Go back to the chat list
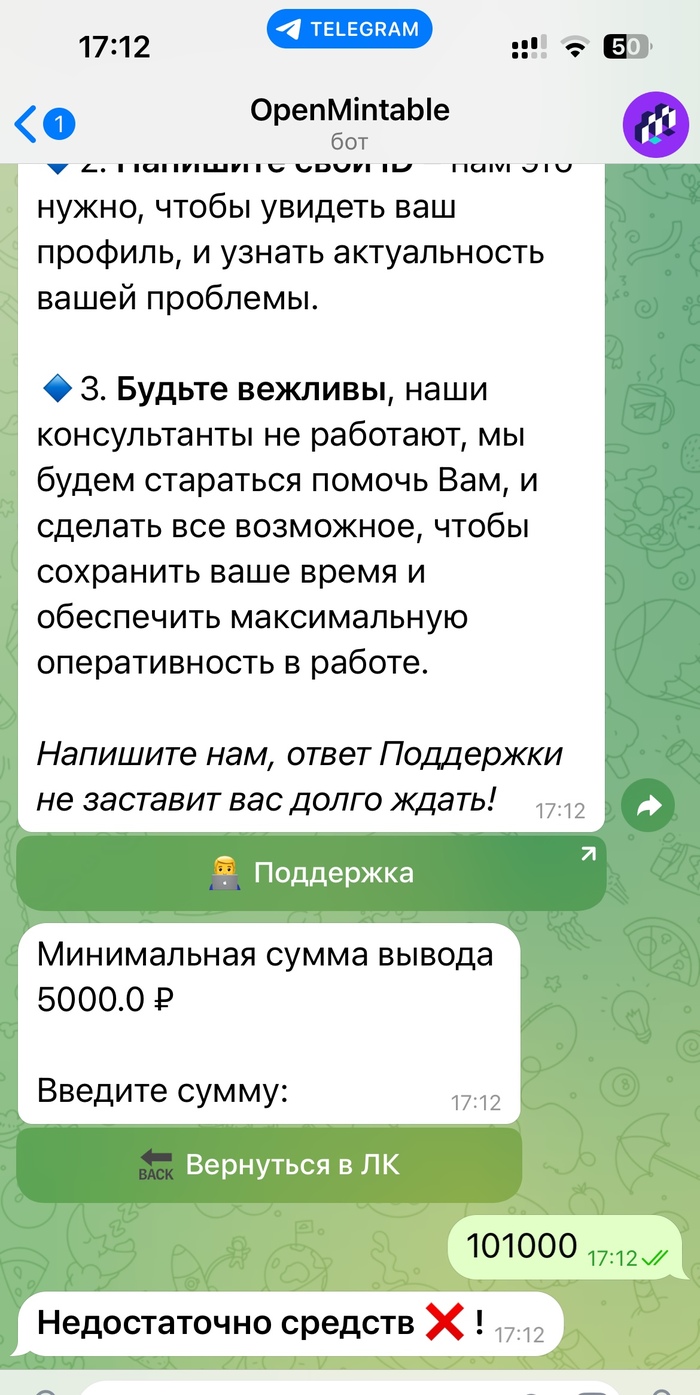Viewport: 700px width, 1395px height. click(x=40, y=124)
